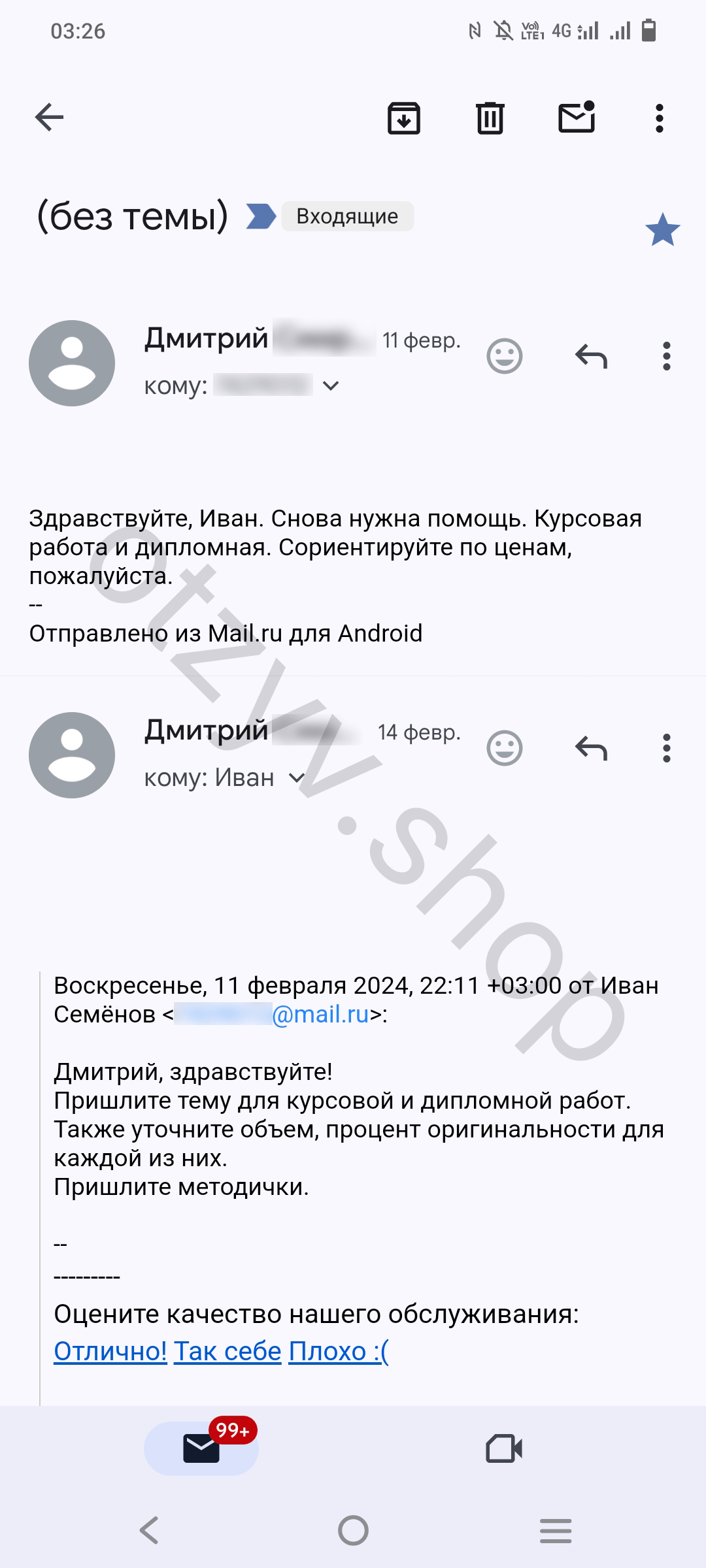Image resolution: width=706 pixels, height=1568 pixels.
Task: Go back to the inbox list
Action: [x=49, y=118]
